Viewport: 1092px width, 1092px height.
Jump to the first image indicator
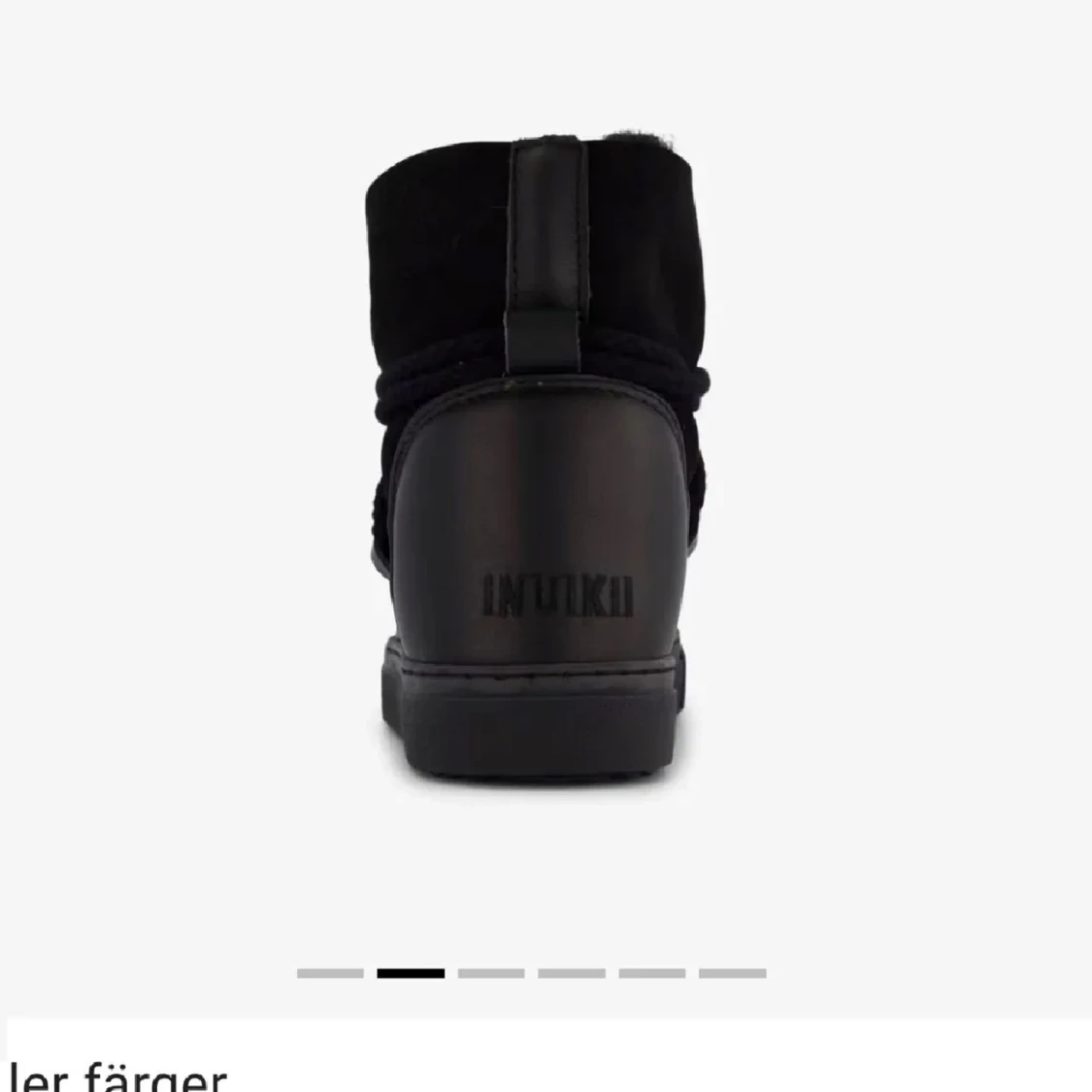coord(330,973)
